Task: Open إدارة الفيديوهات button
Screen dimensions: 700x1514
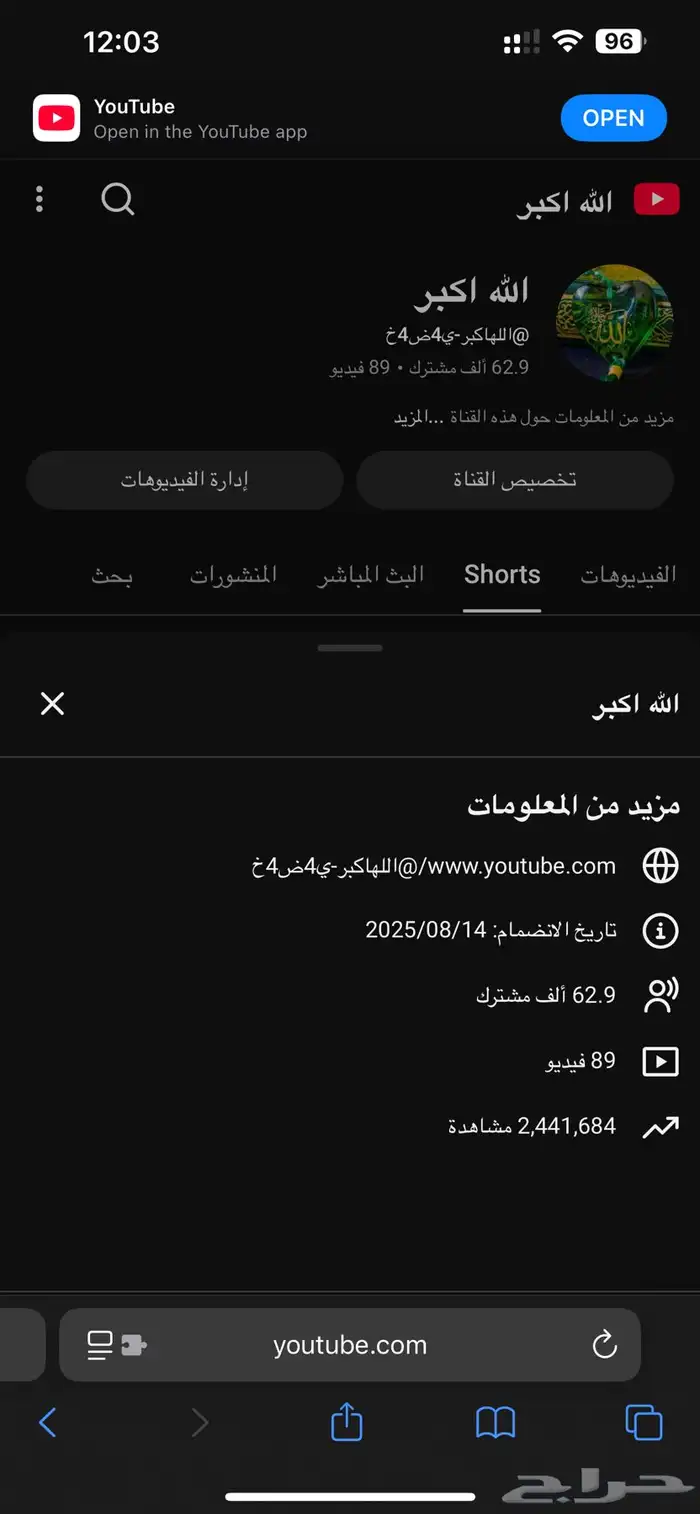Action: pyautogui.click(x=184, y=480)
